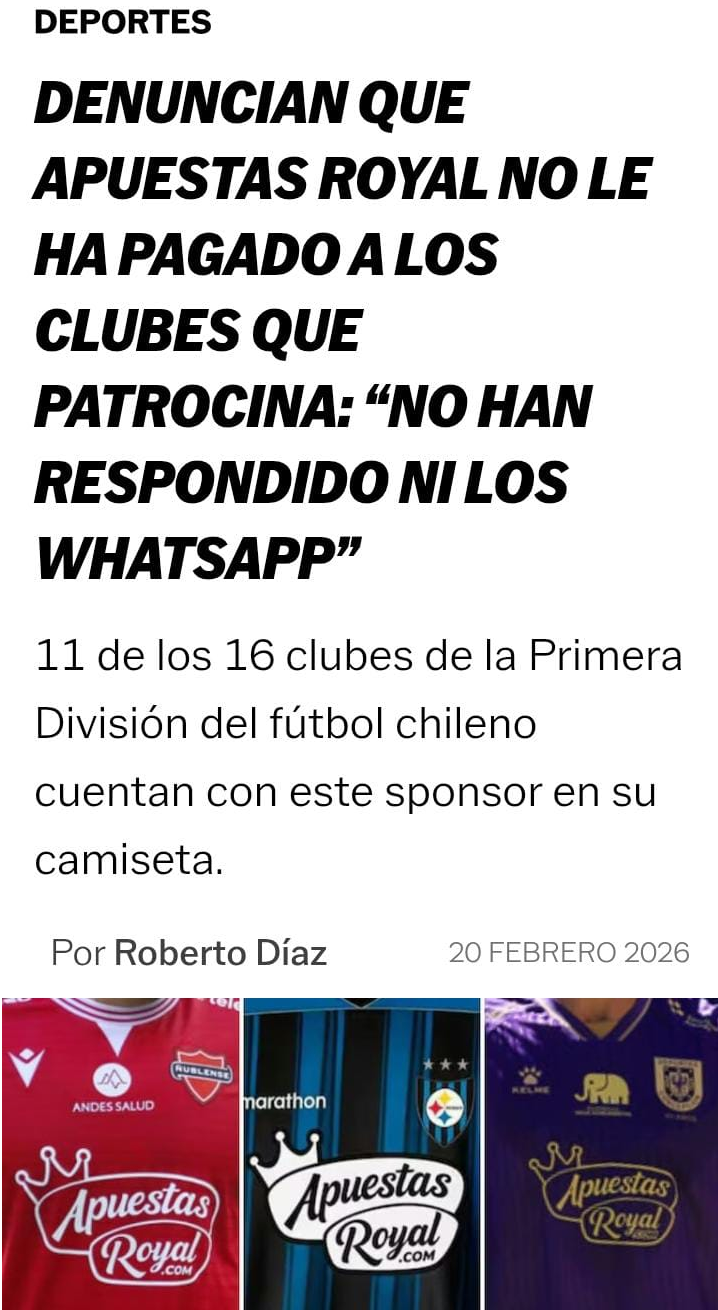View author Roberto Díaz's profile

220,952
